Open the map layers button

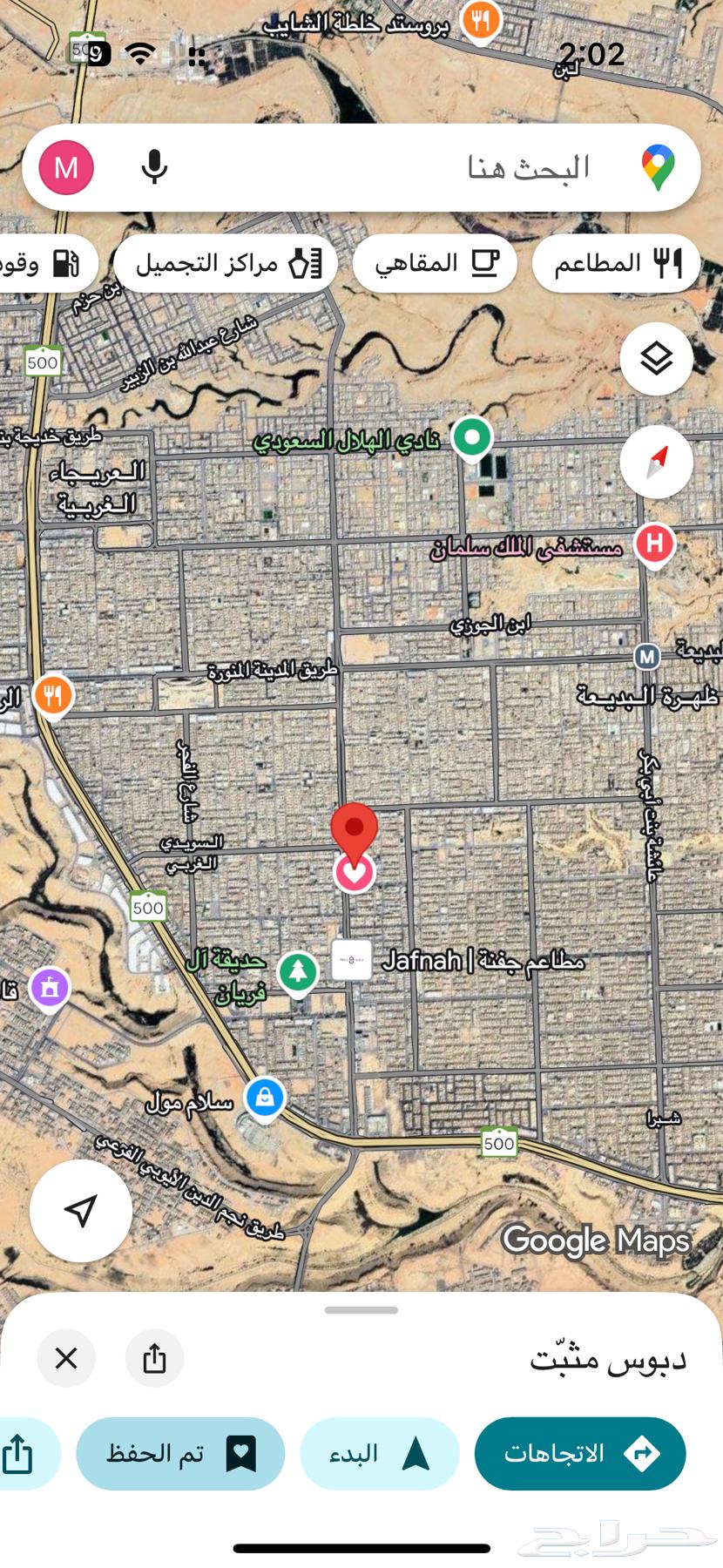pos(656,358)
